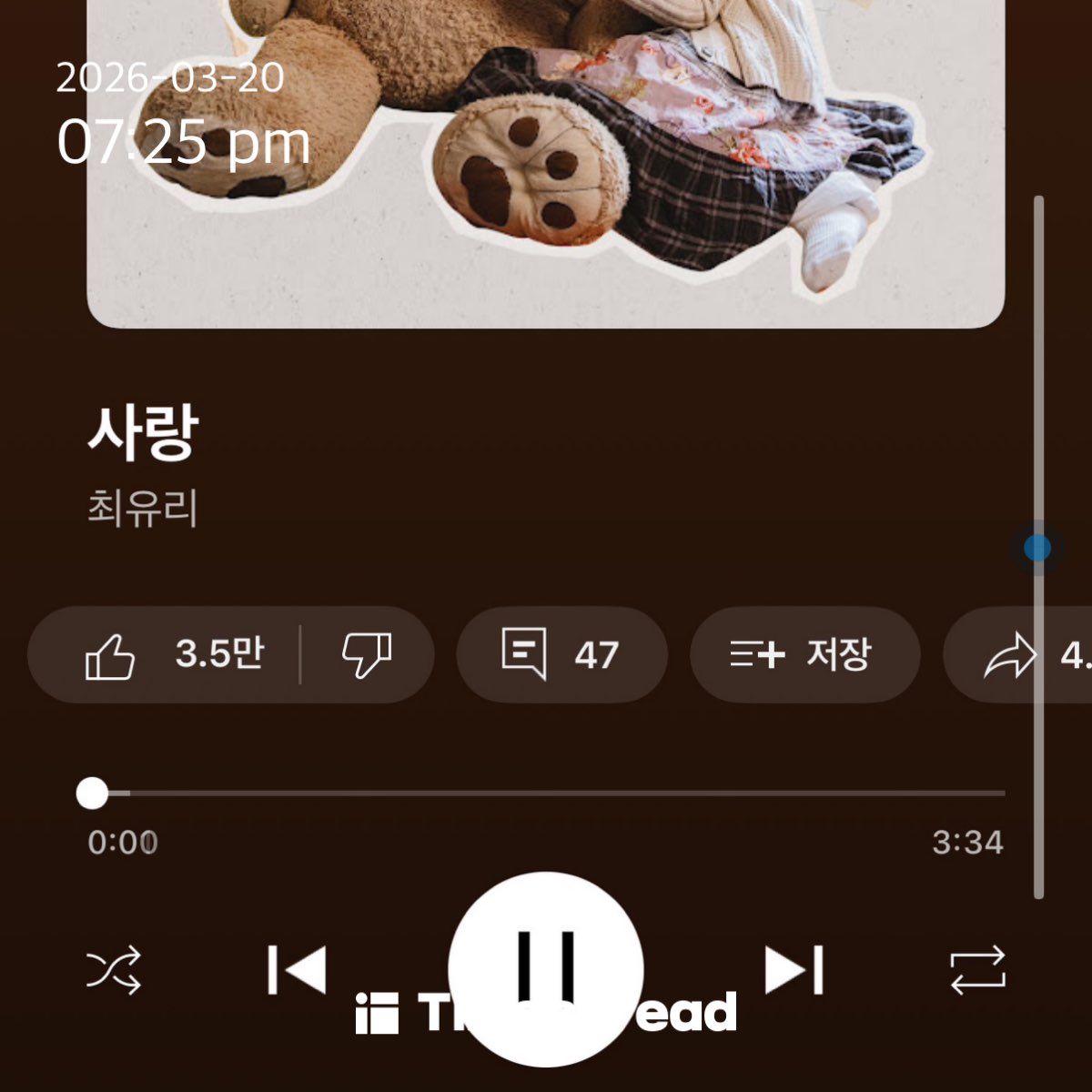This screenshot has height=1092, width=1092.
Task: Skip to the previous track
Action: pos(297,970)
